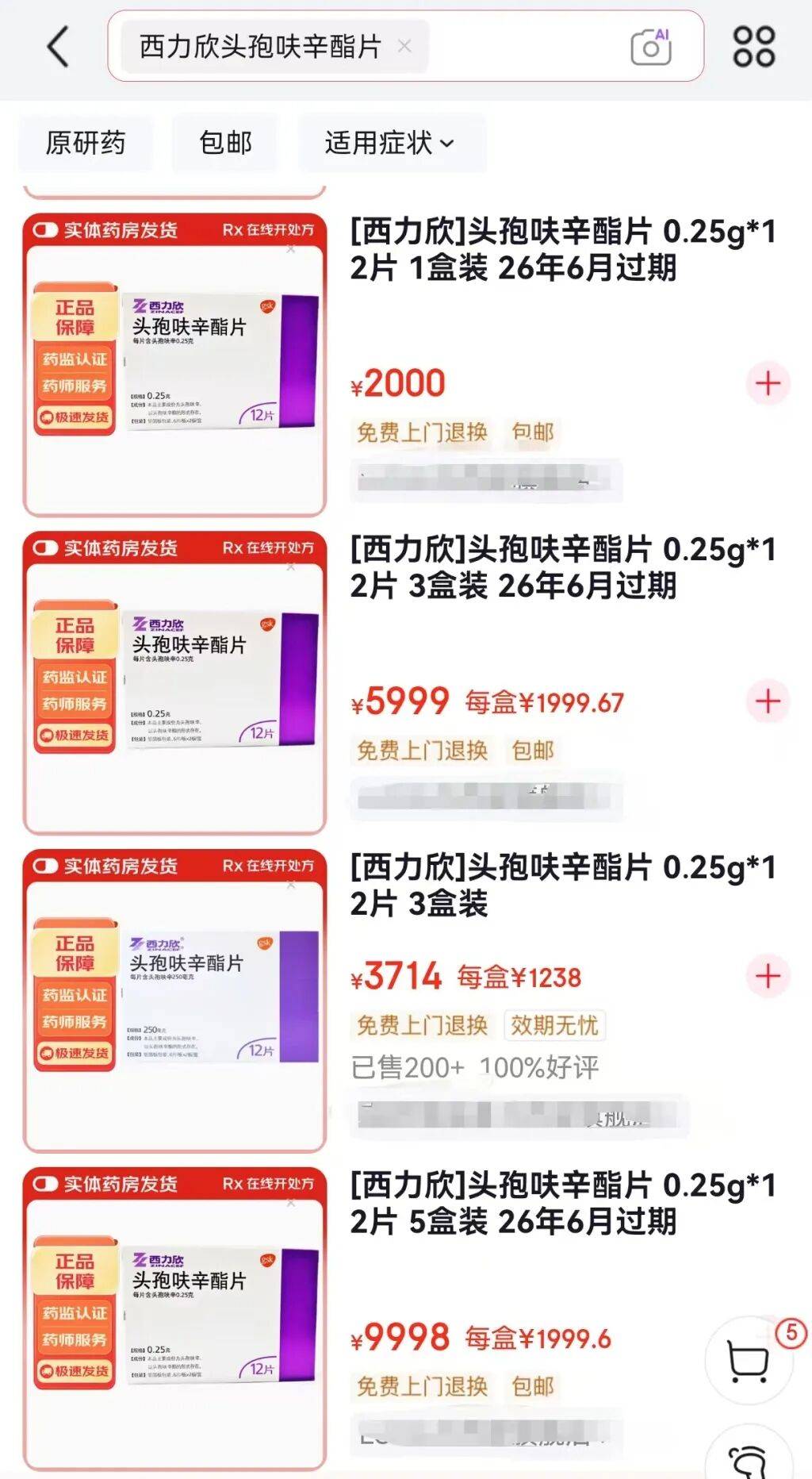
Task: Open the 1盒装 26年6月过期 product listing
Action: (x=563, y=249)
